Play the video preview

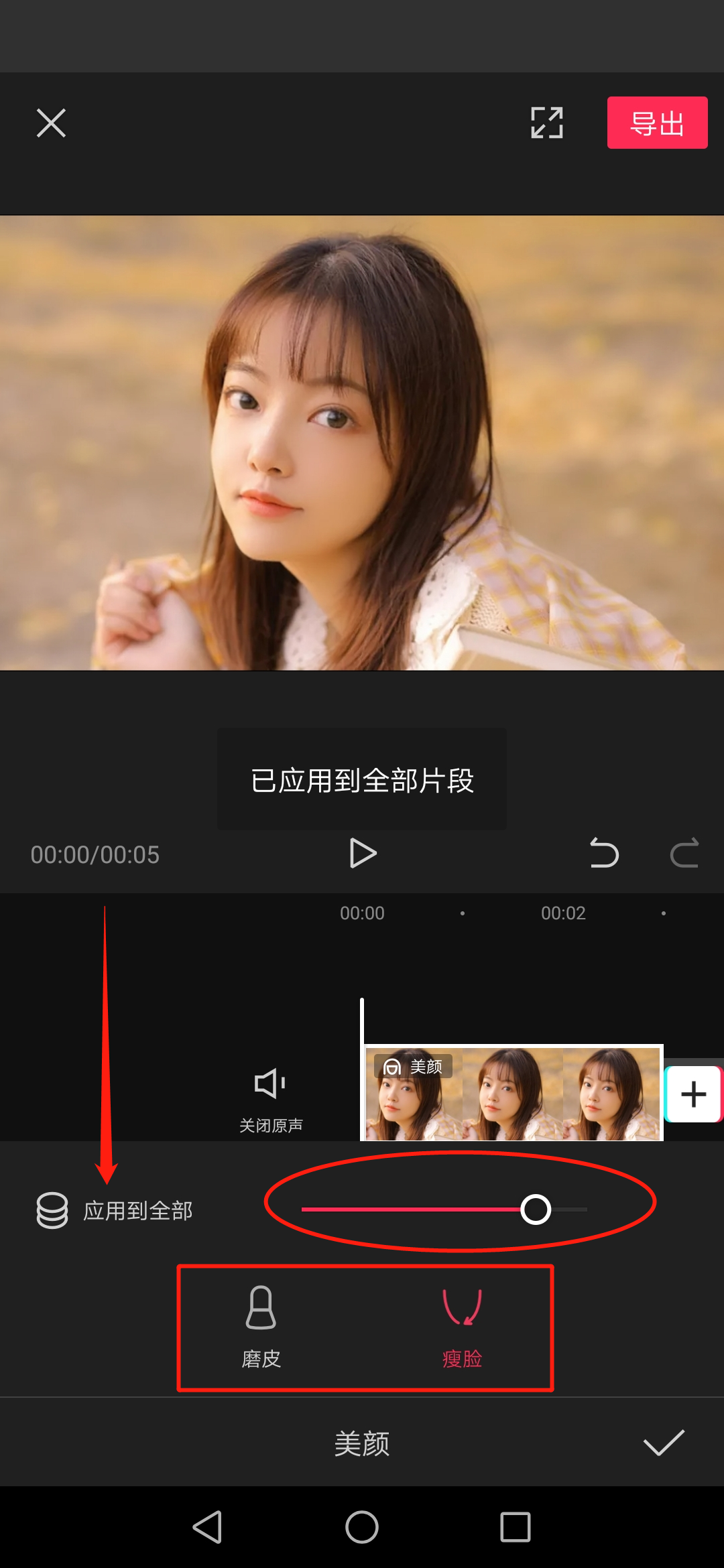(362, 854)
